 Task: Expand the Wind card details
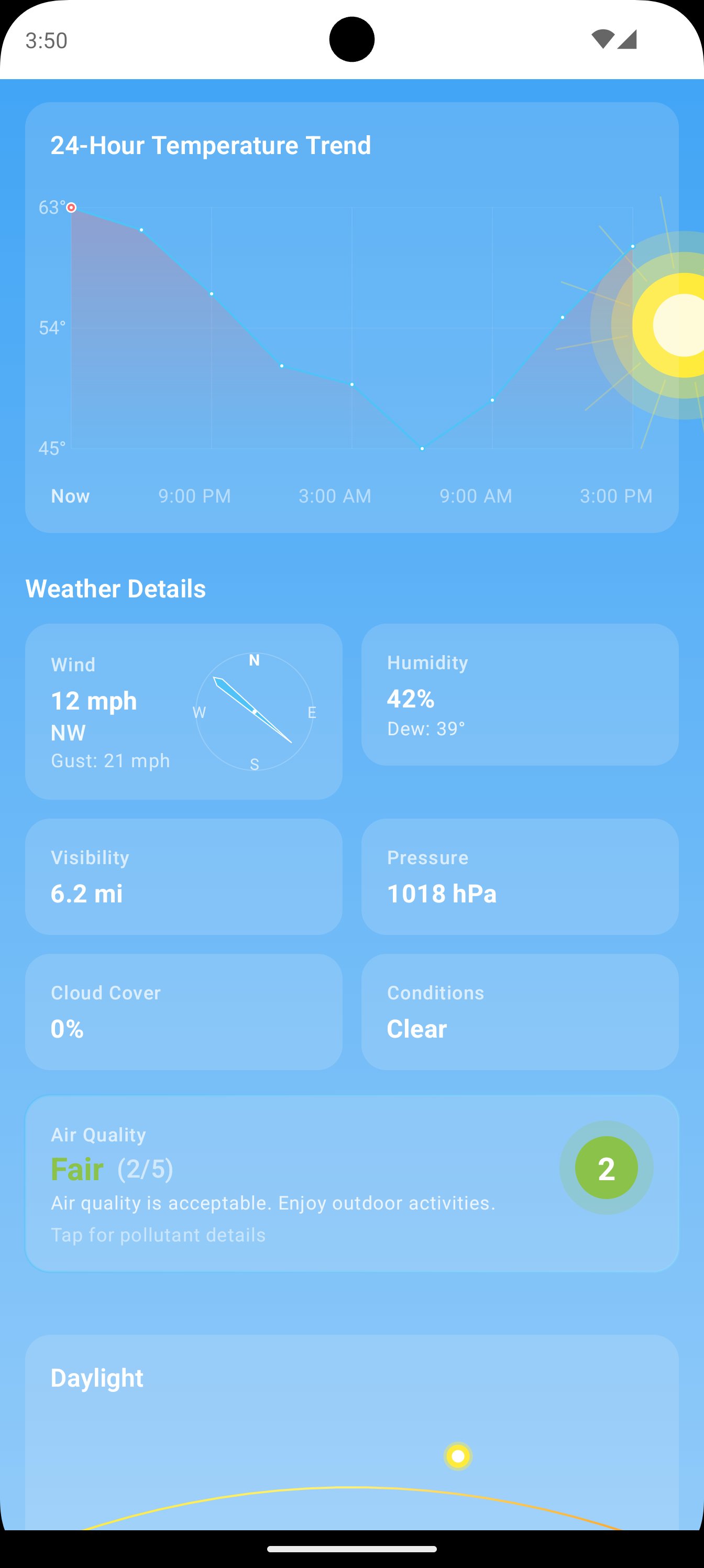click(x=183, y=712)
